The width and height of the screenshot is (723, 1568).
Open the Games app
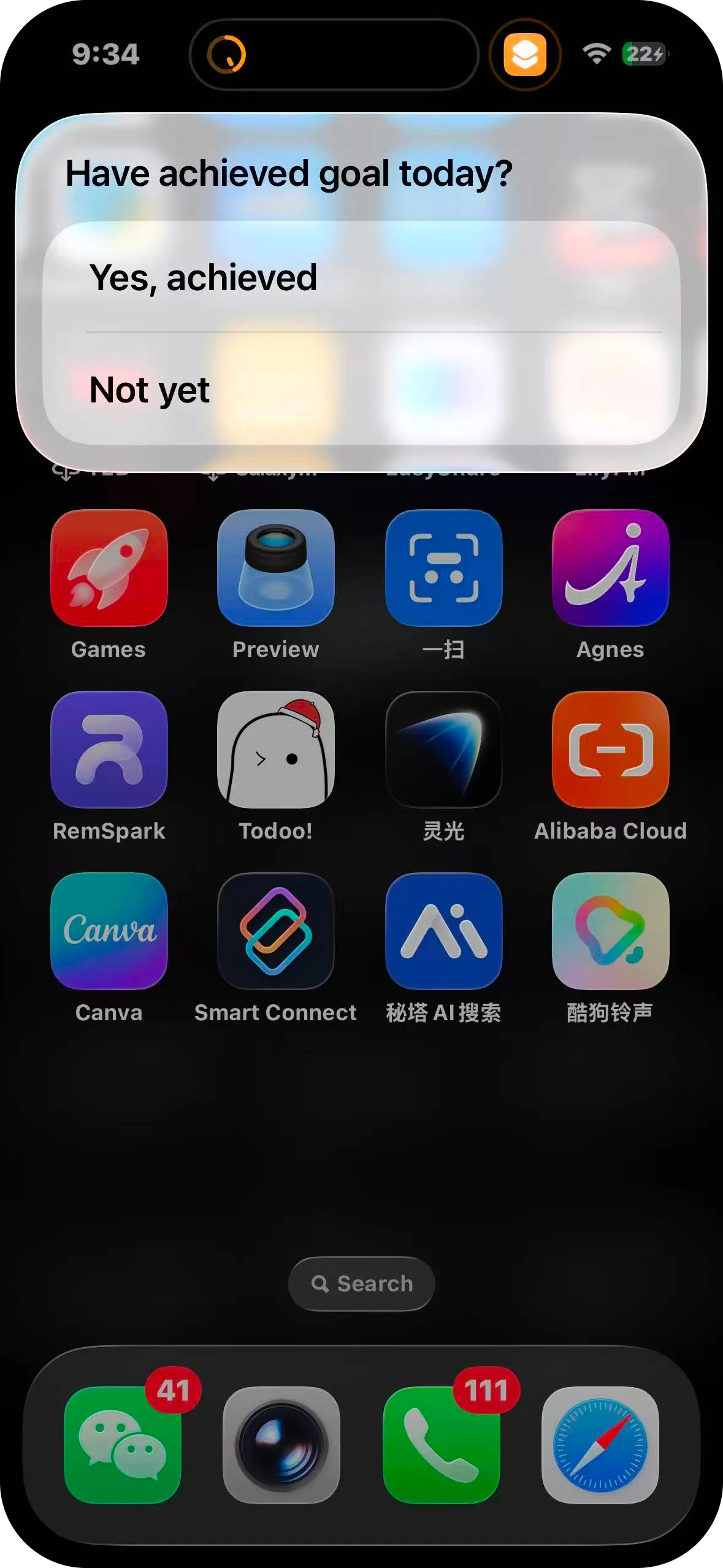109,568
